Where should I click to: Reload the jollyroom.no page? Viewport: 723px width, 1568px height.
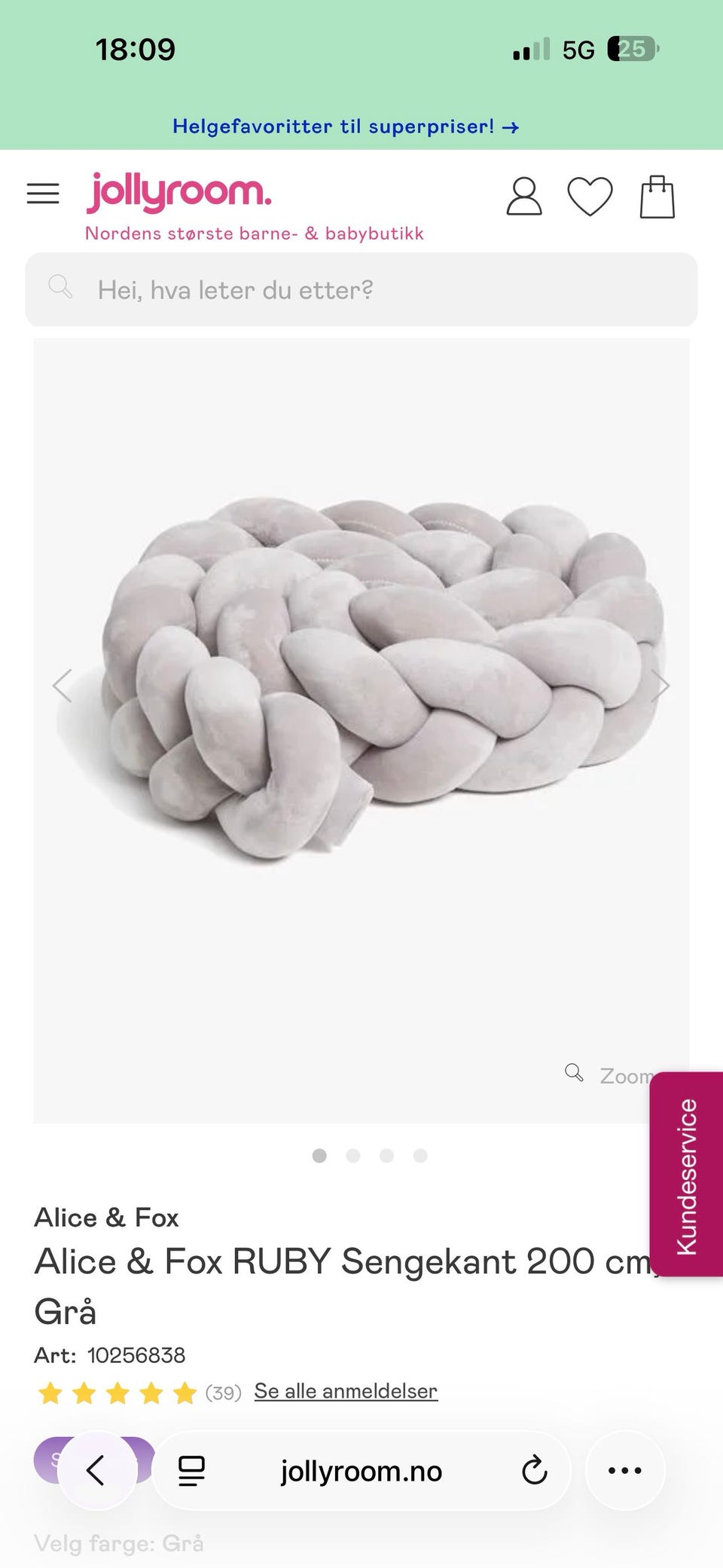pos(534,1470)
